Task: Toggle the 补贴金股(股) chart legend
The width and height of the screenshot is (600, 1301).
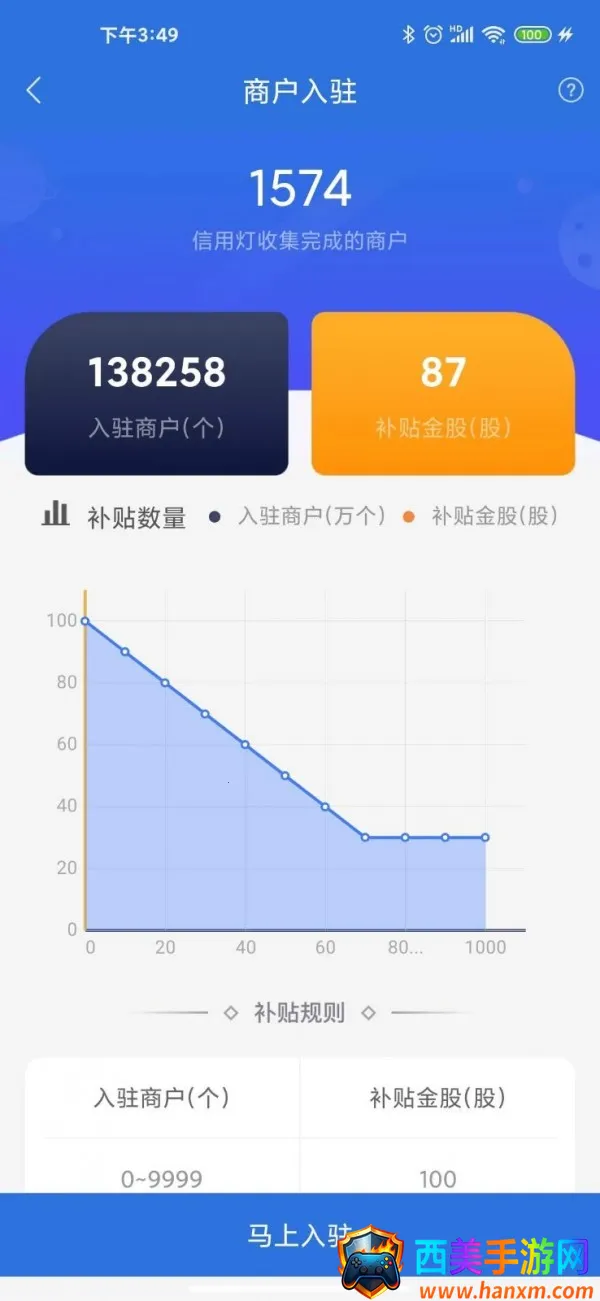Action: [482, 516]
